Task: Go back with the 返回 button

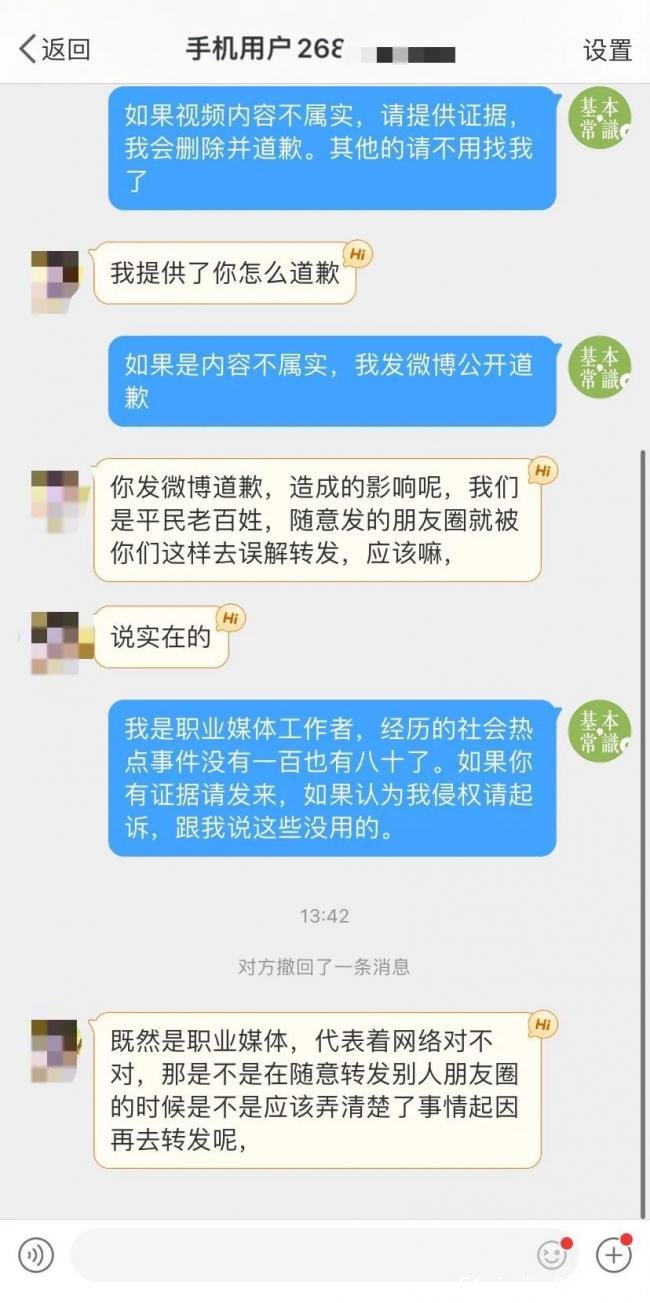Action: 55,48
